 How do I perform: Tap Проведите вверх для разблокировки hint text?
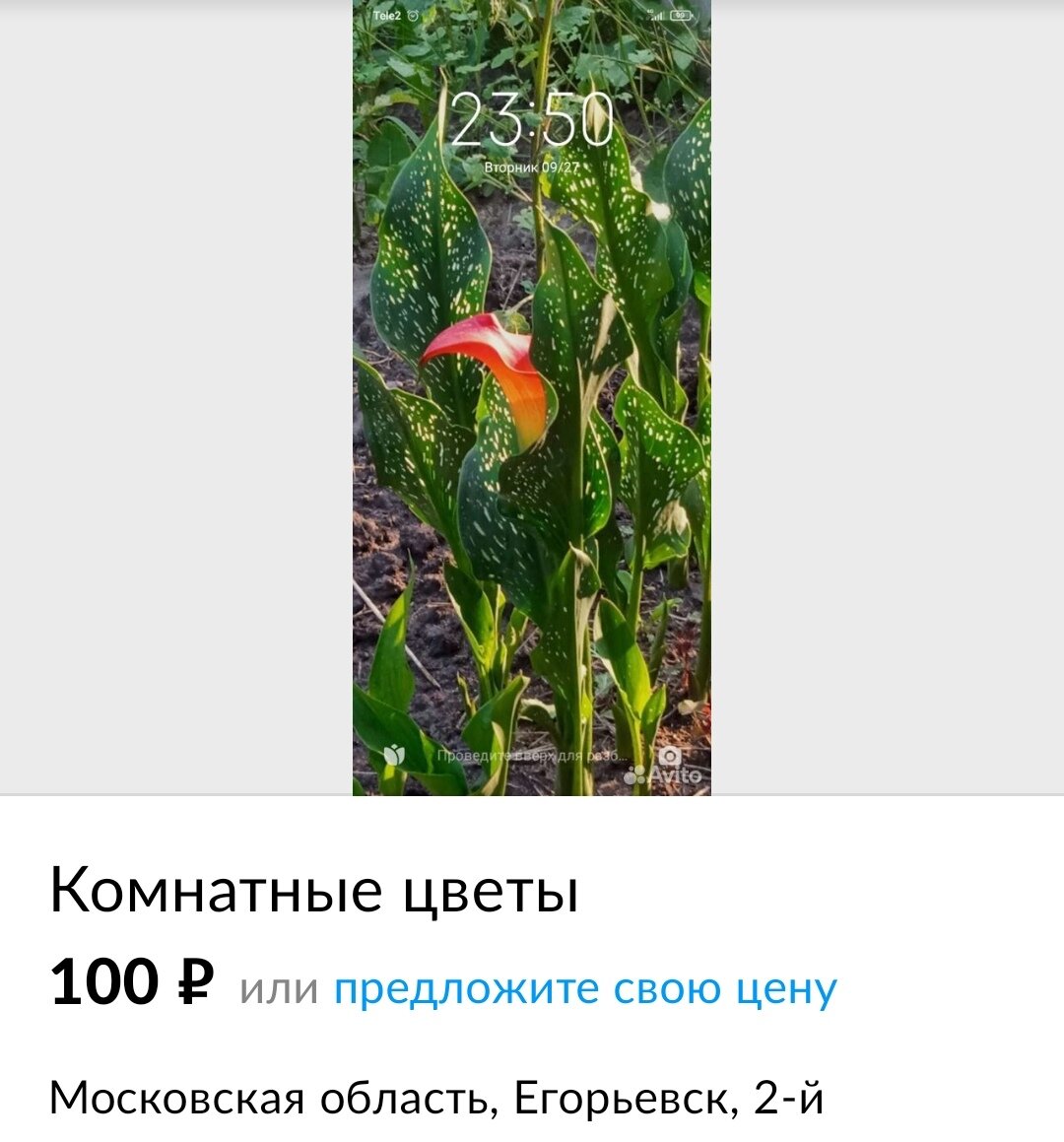coord(532,755)
